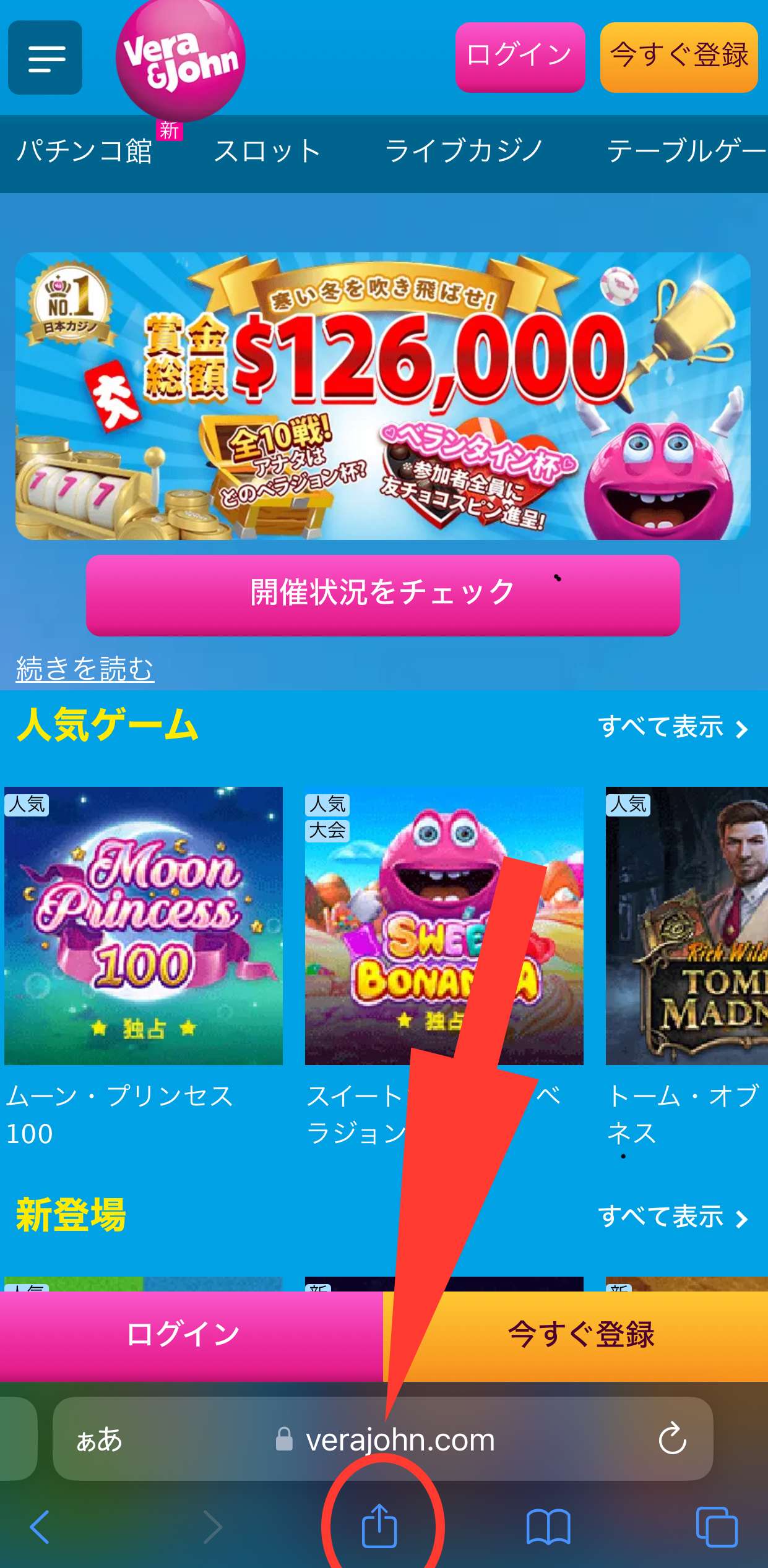The height and width of the screenshot is (1568, 768).
Task: Open the hamburger menu
Action: [45, 58]
